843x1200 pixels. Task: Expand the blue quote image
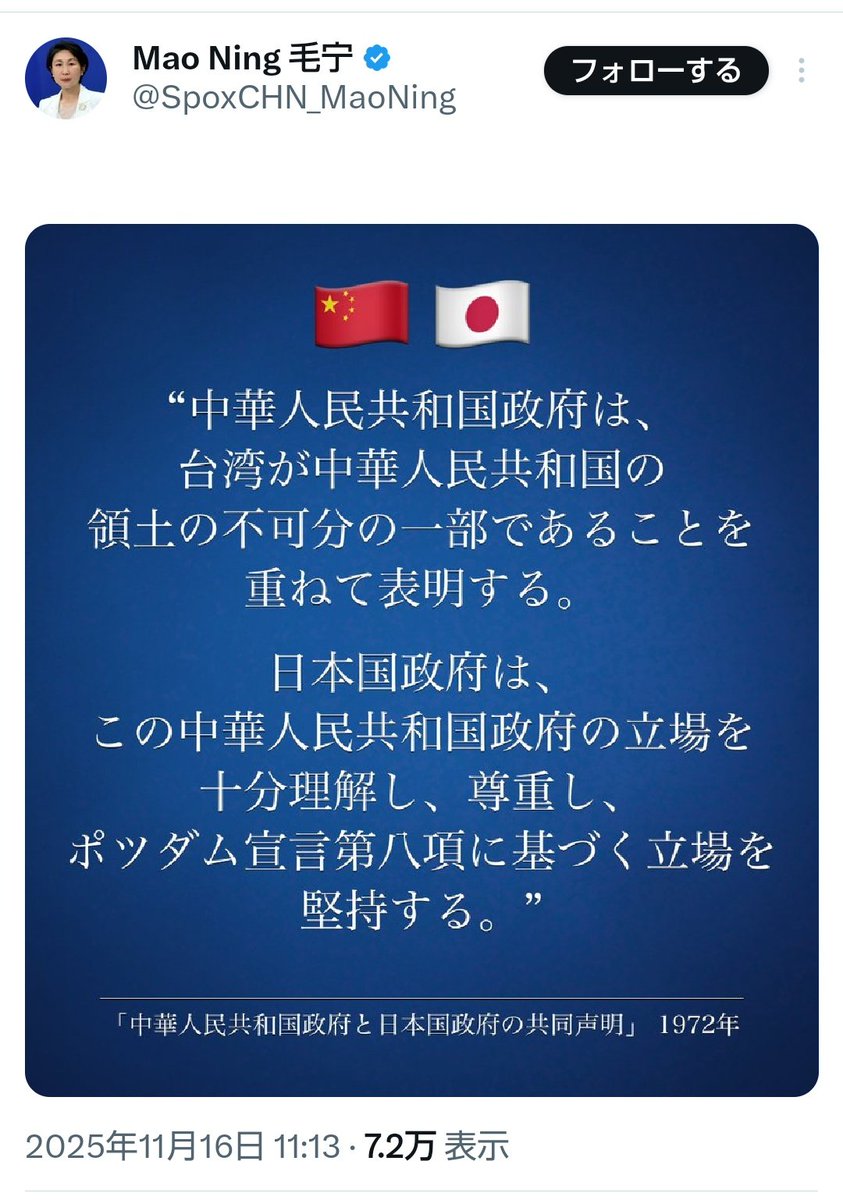[421, 660]
